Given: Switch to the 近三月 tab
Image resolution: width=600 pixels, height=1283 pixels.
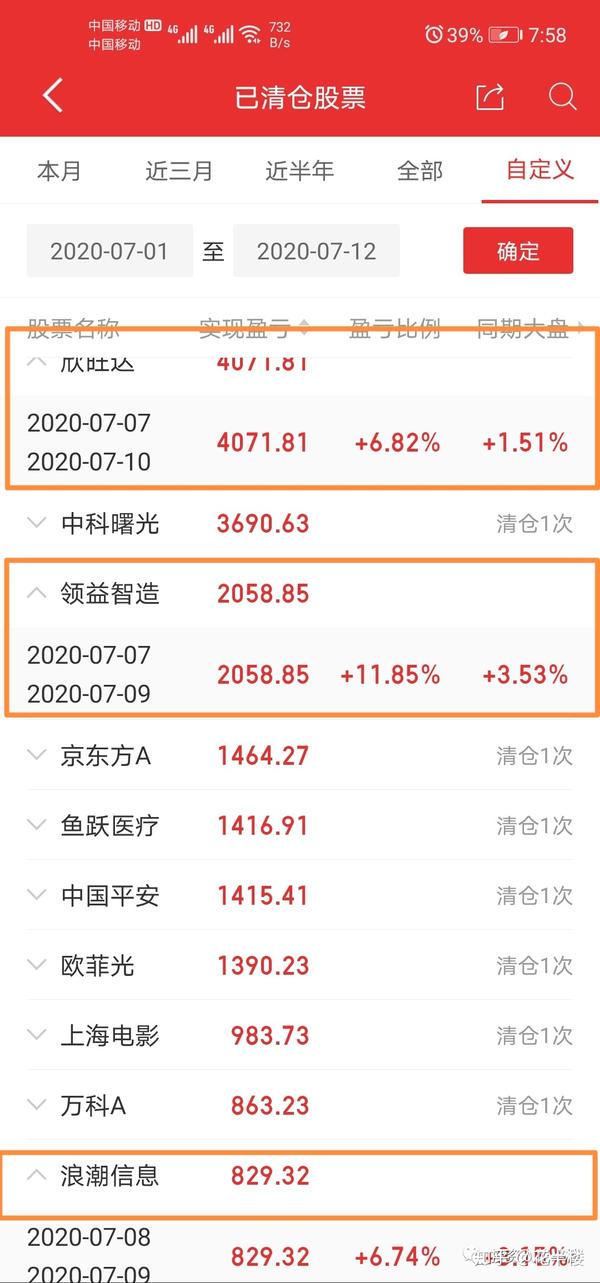Looking at the screenshot, I should 179,171.
